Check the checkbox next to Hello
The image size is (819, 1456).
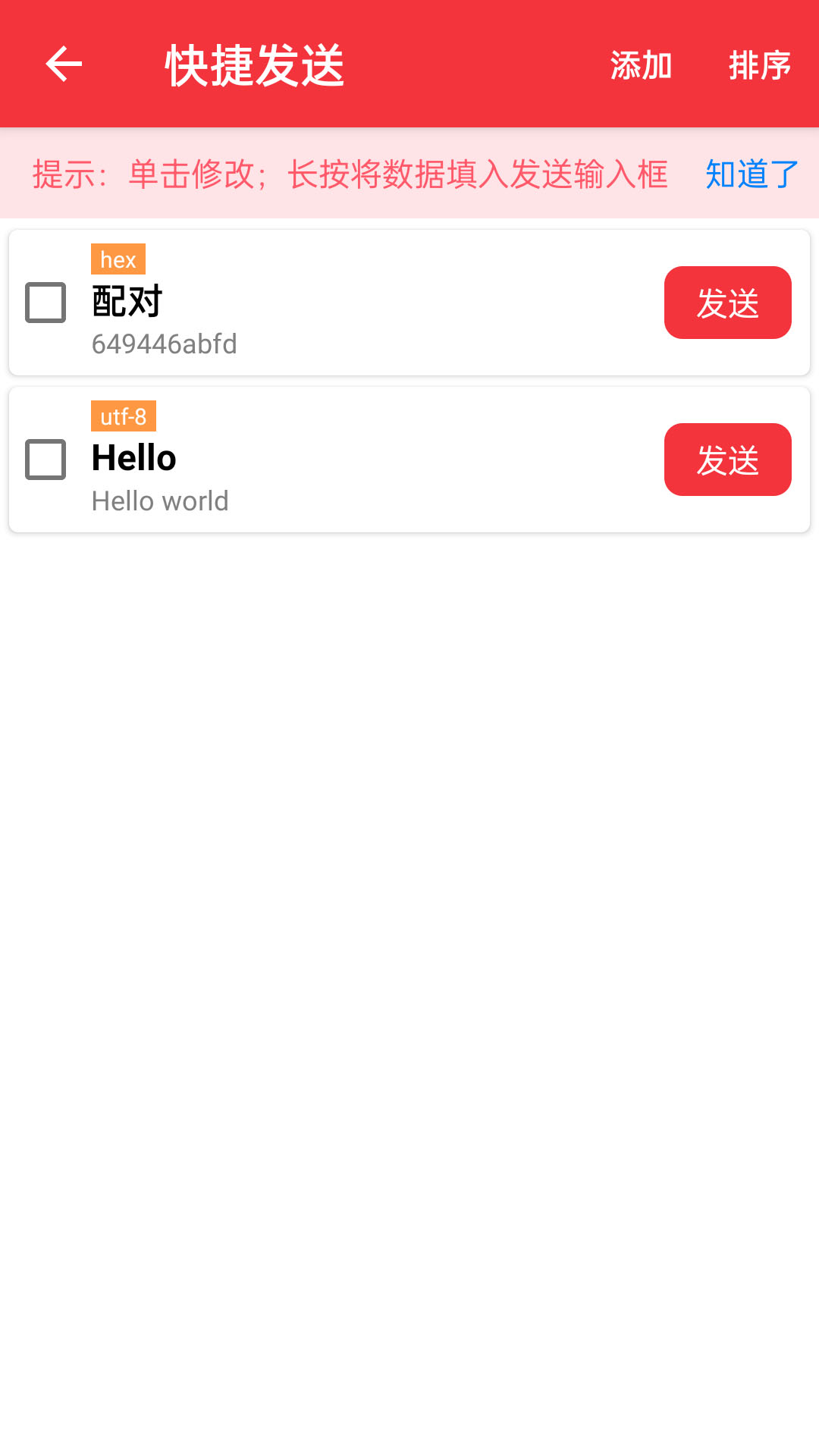coord(45,459)
